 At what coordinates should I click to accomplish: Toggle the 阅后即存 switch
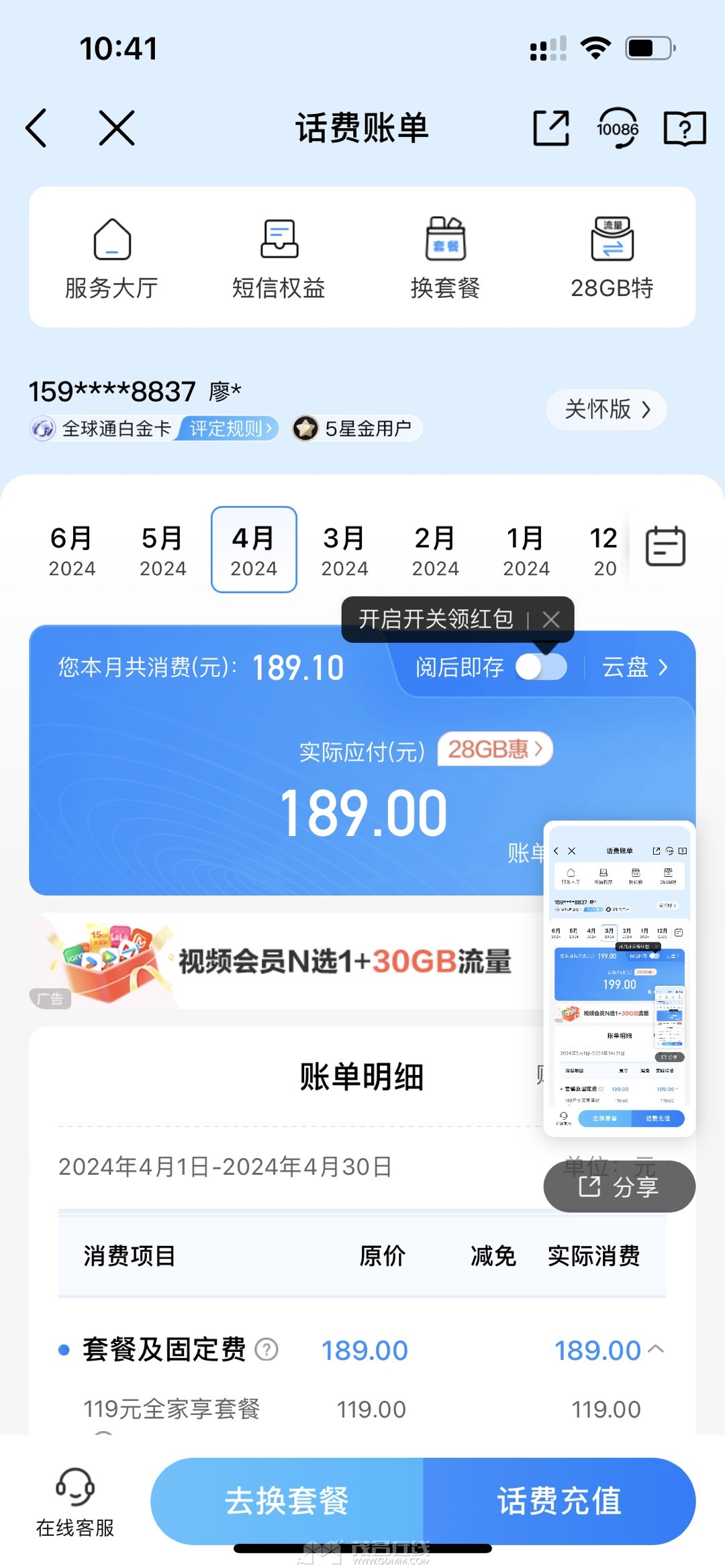coord(541,667)
